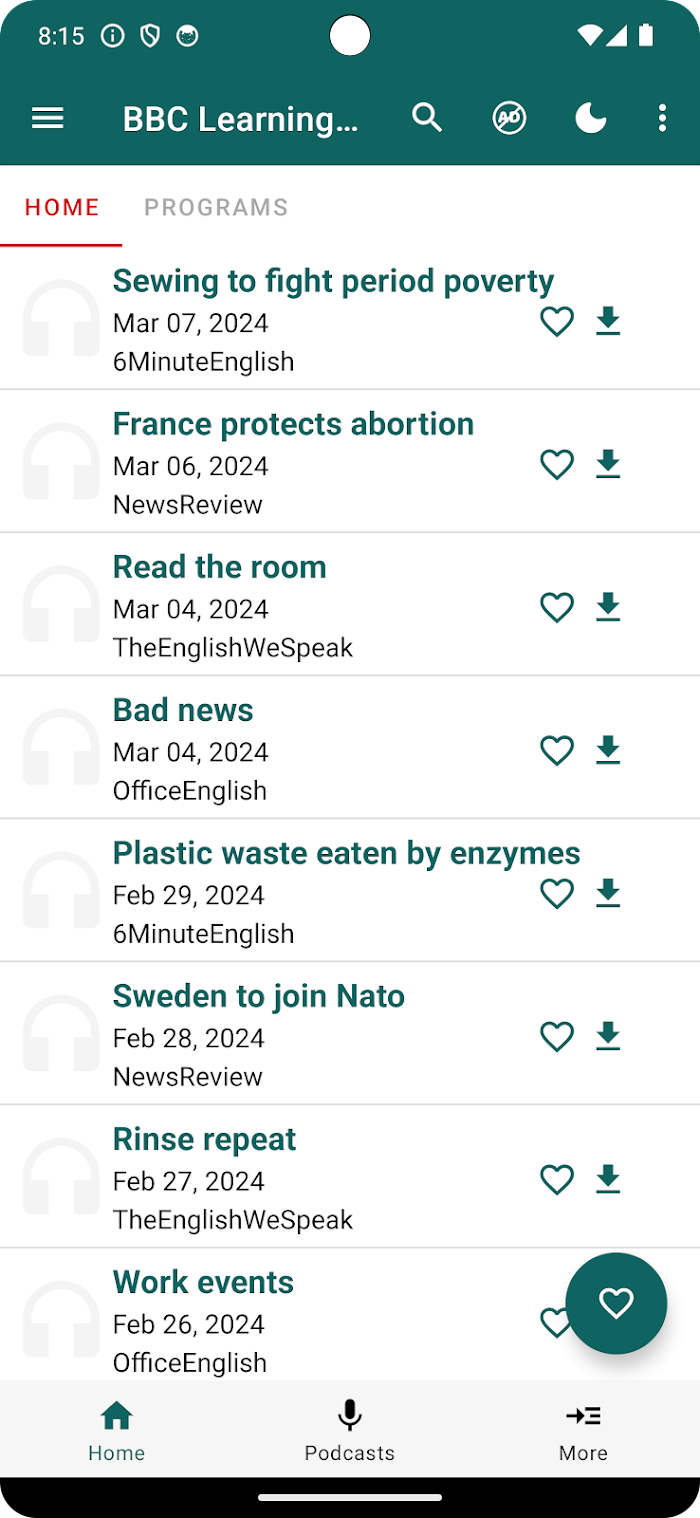Select the Home bottom navigation item
The height and width of the screenshot is (1518, 700).
[117, 1430]
